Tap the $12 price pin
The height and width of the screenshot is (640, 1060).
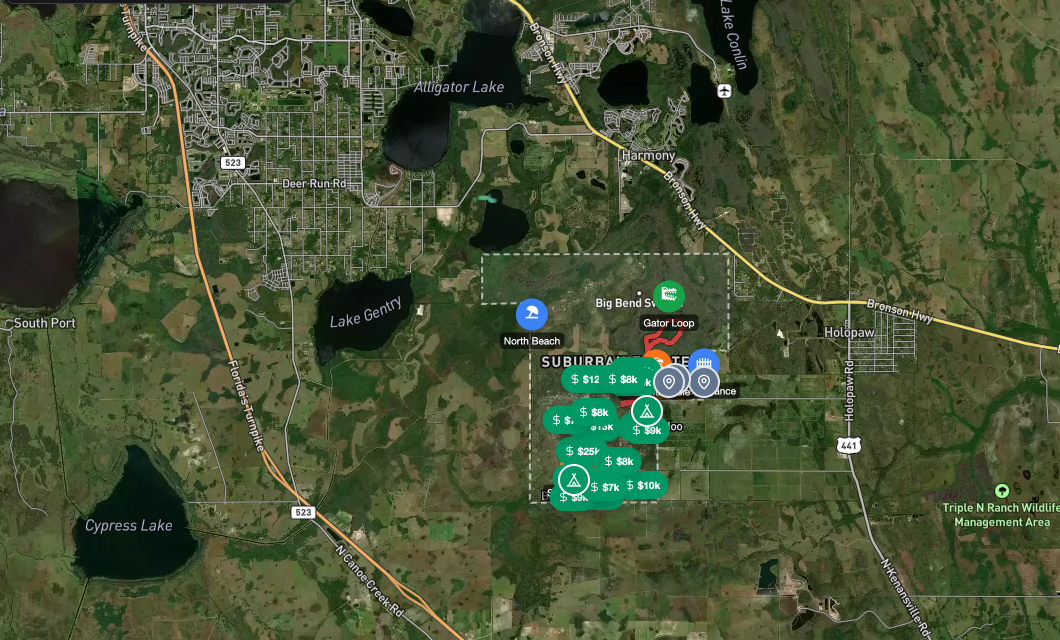tap(583, 379)
